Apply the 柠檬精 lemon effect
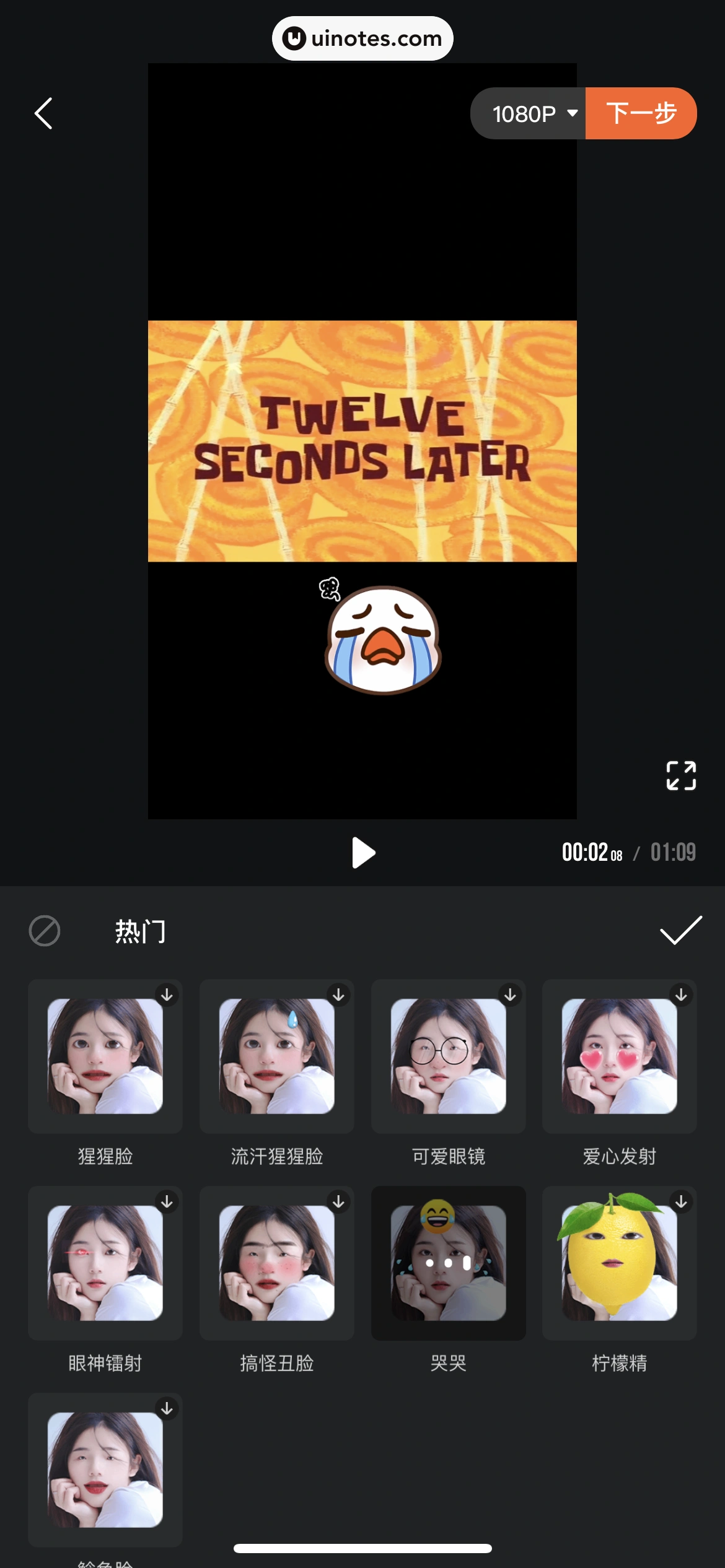Screen dimensions: 725x1568 click(x=620, y=1263)
